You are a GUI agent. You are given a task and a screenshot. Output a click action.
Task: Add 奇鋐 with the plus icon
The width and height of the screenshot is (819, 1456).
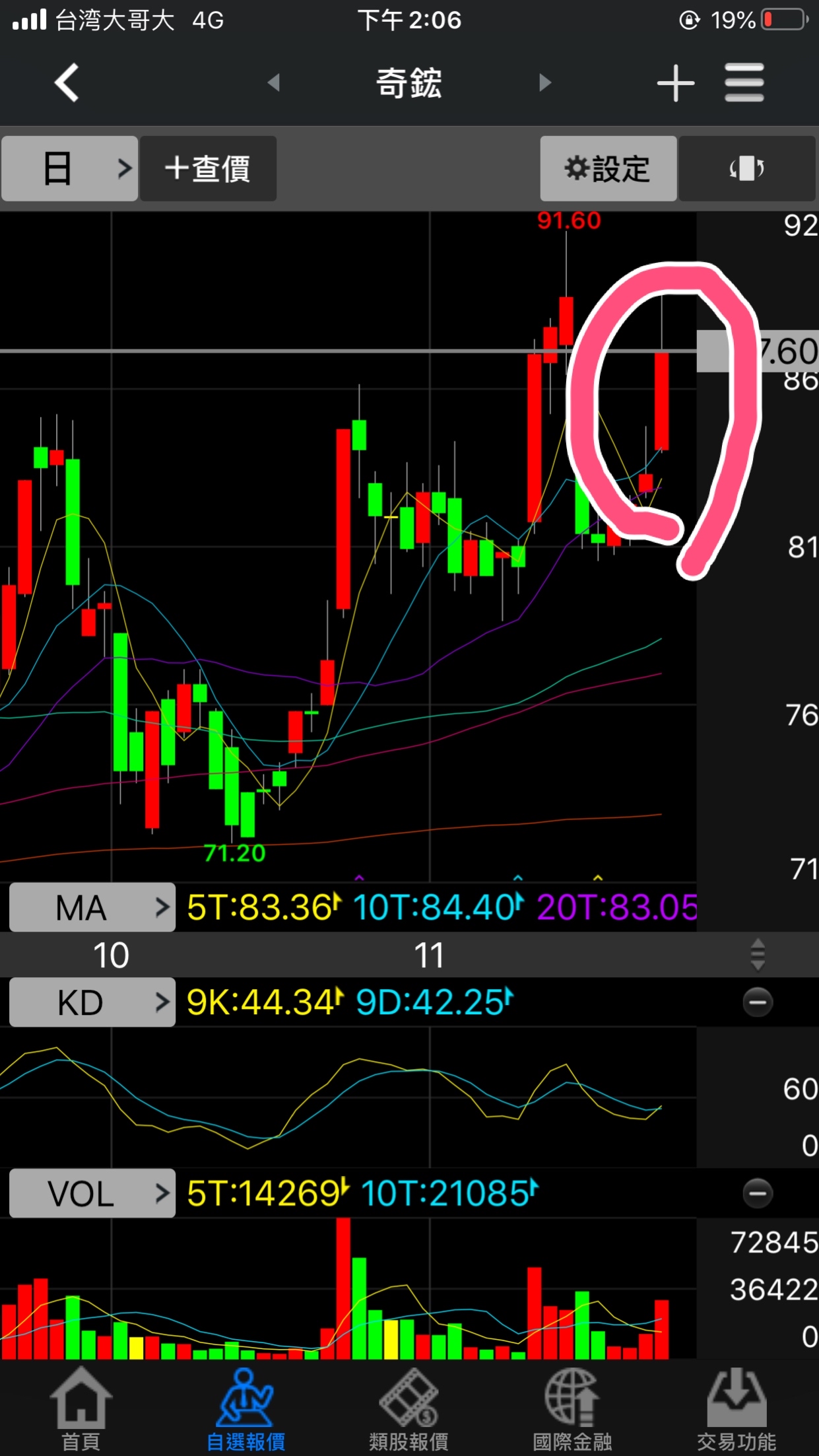click(675, 83)
